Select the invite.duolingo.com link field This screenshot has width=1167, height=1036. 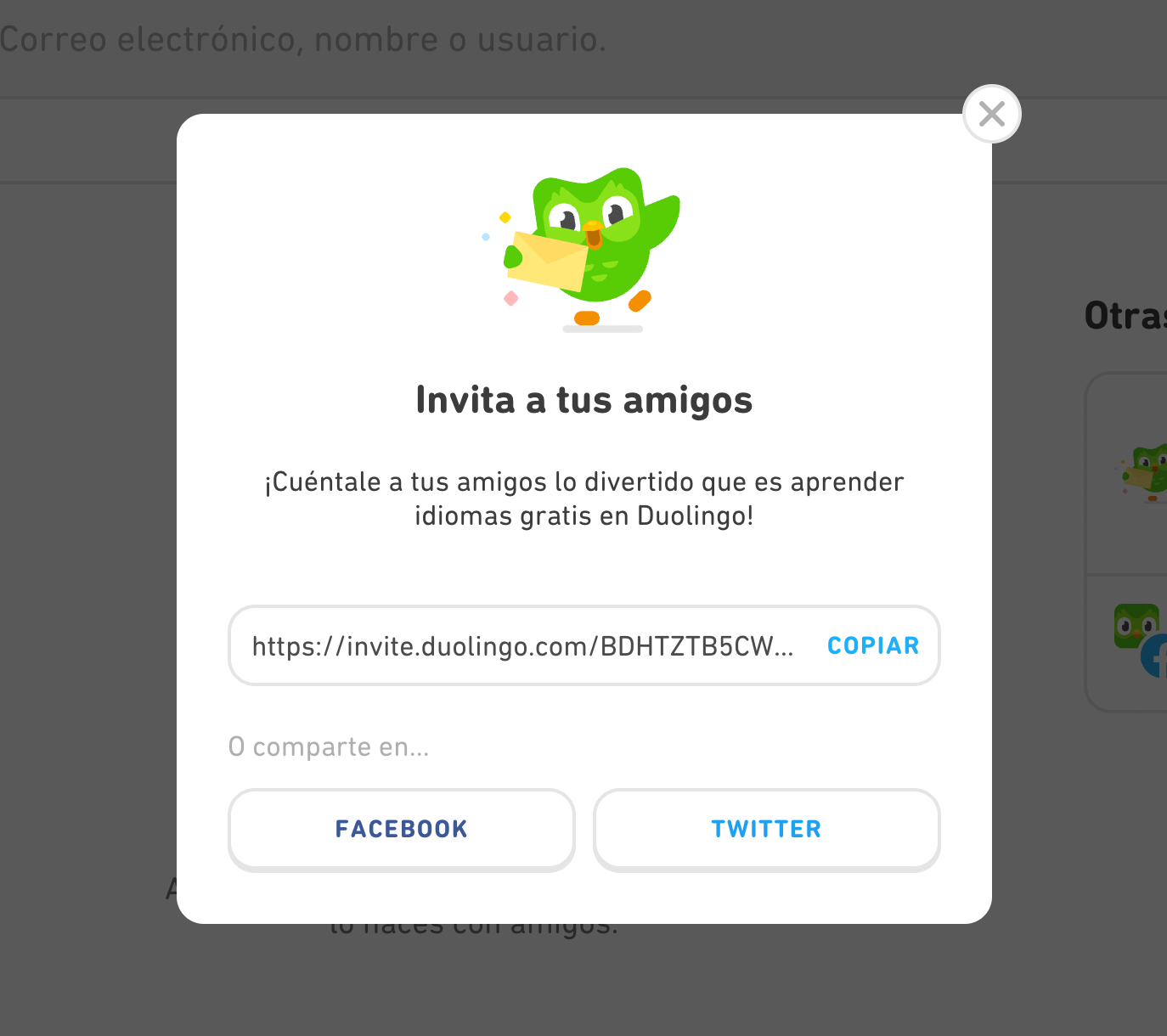[522, 646]
